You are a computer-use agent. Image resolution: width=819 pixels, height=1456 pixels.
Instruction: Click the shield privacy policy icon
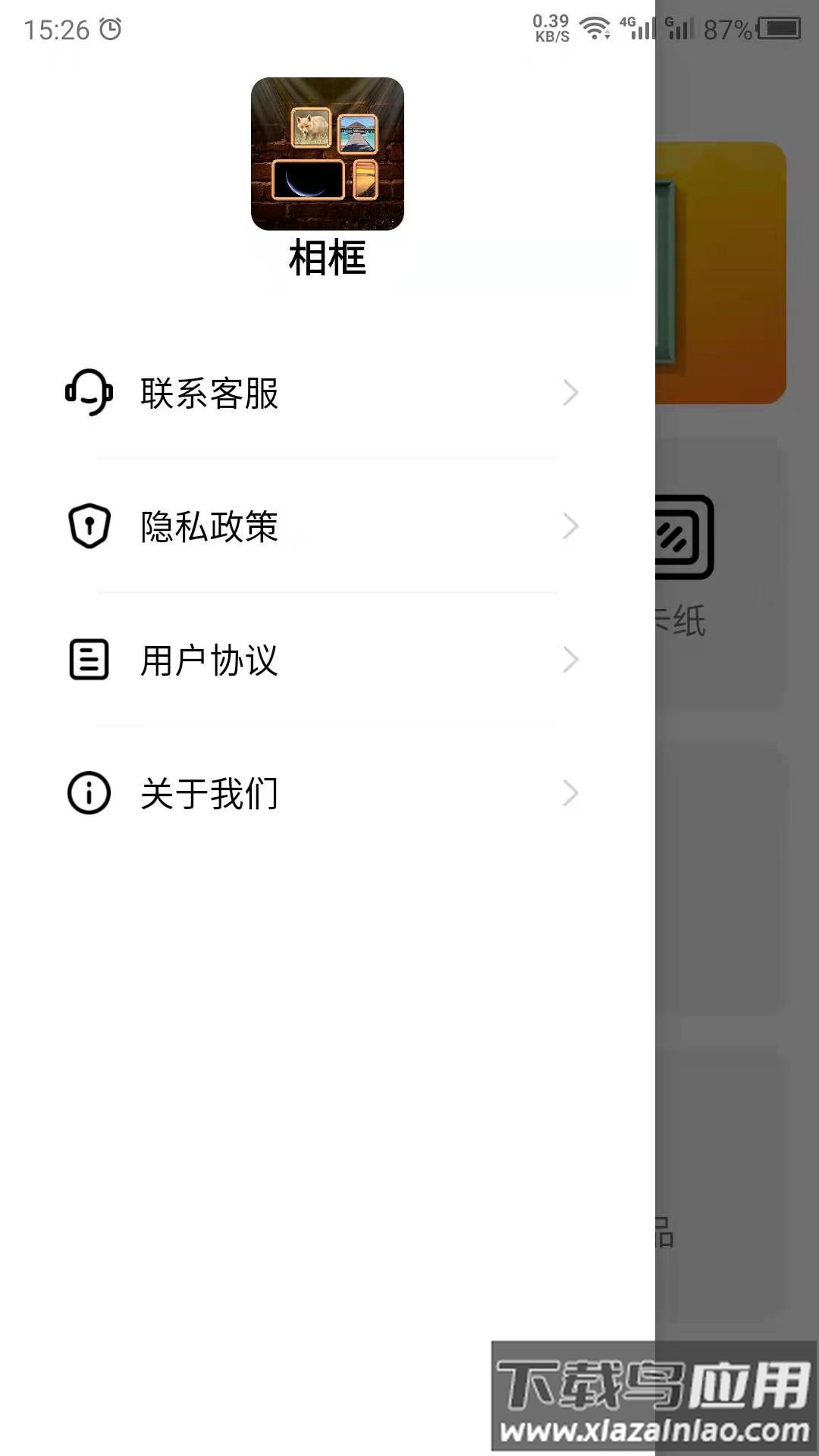click(89, 526)
